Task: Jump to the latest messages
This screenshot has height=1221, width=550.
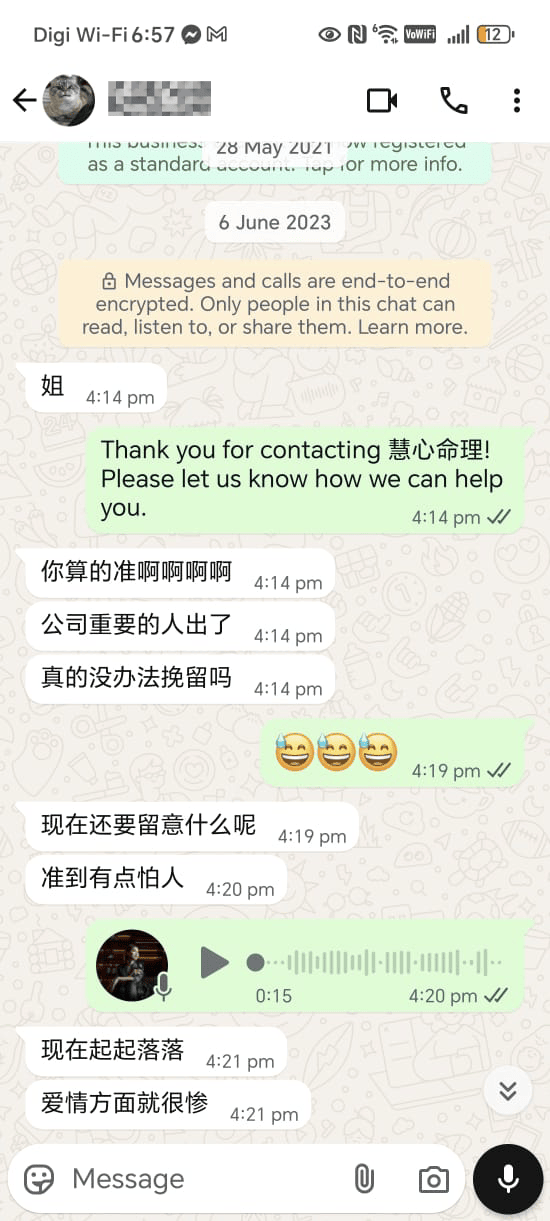Action: pos(508,1091)
